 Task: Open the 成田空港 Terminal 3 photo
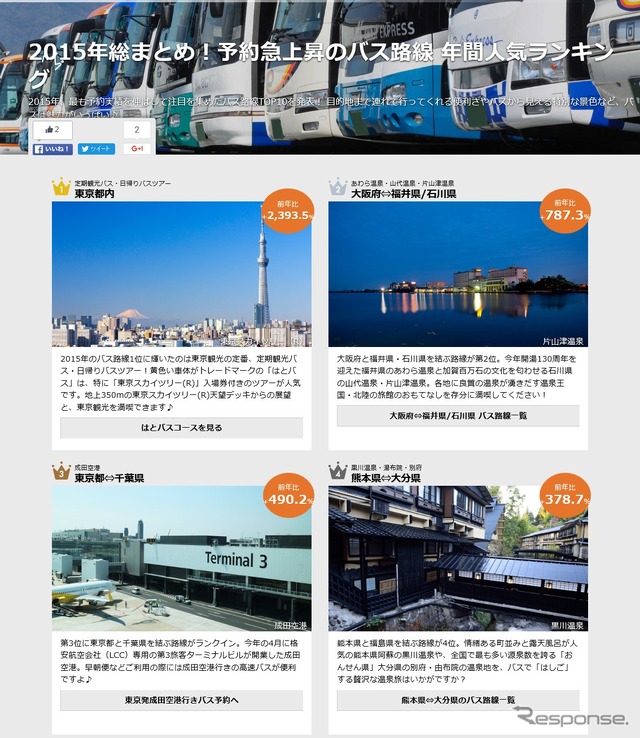click(181, 559)
